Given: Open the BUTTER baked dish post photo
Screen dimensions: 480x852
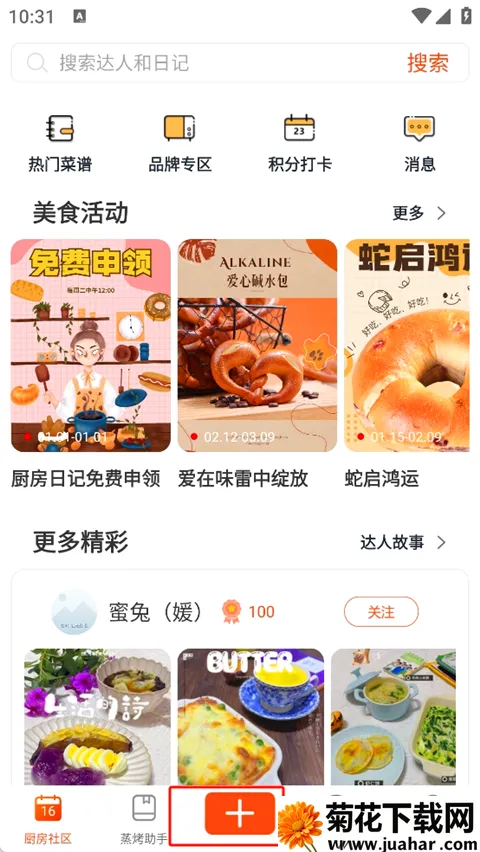Looking at the screenshot, I should pos(251,716).
